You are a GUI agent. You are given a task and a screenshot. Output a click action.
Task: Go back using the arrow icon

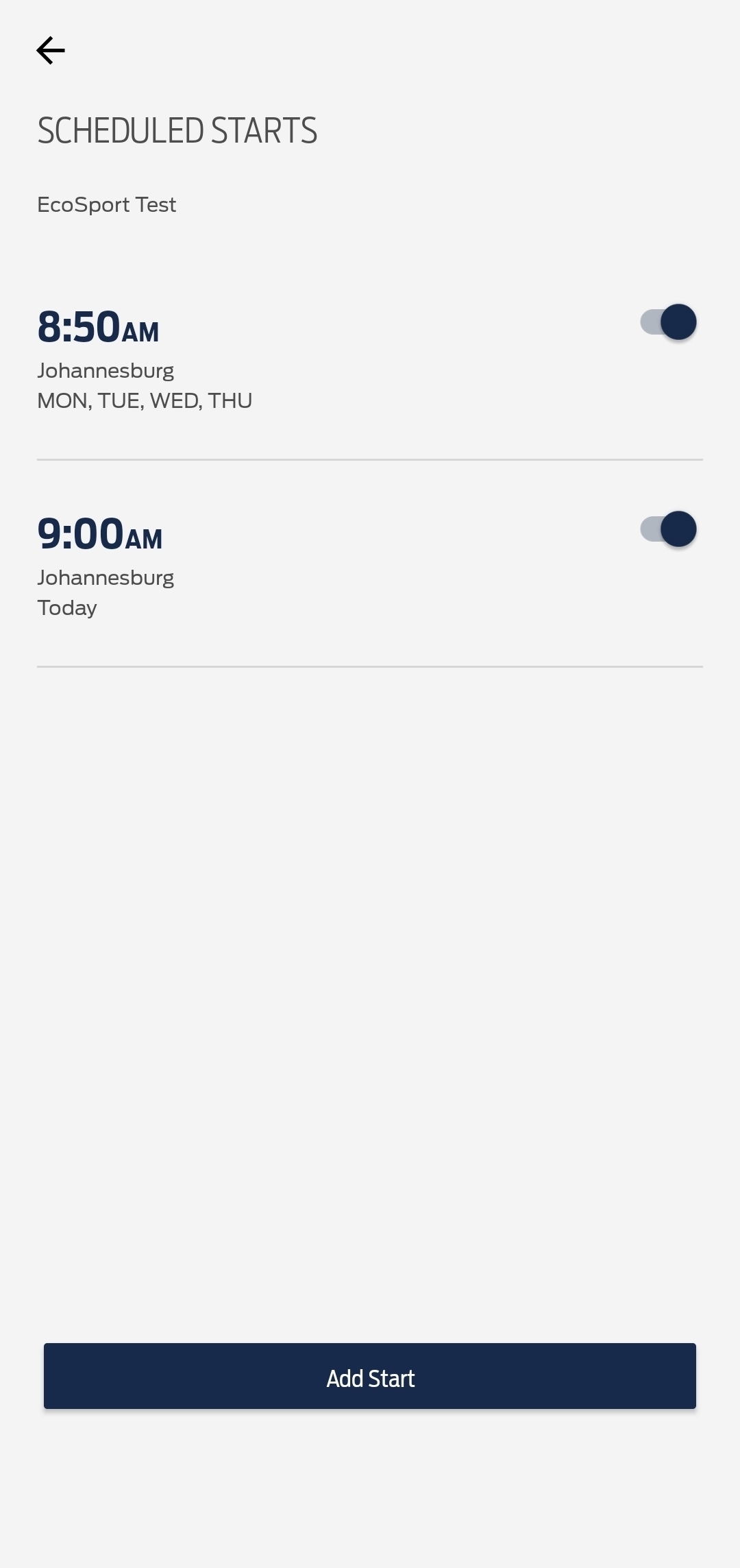(51, 51)
